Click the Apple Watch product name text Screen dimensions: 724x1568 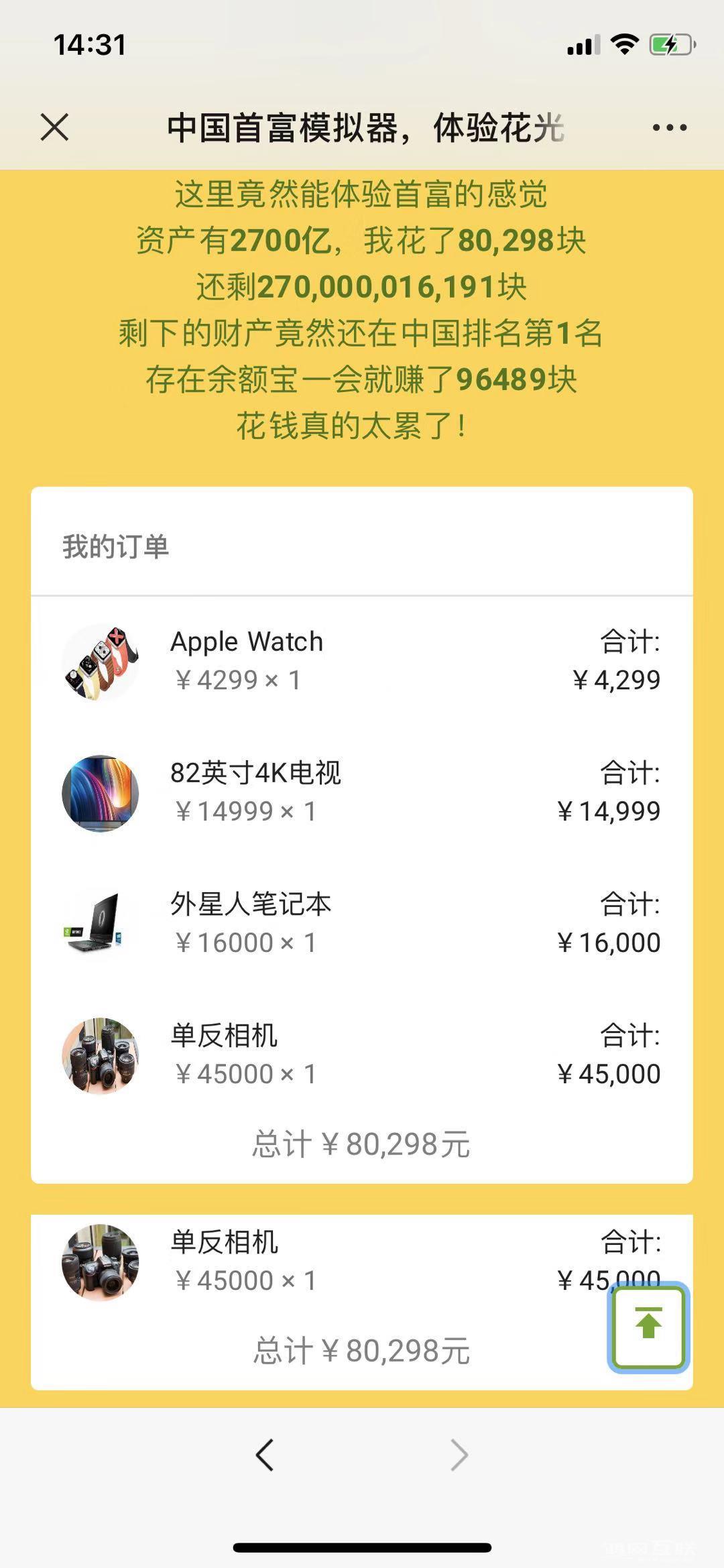tap(247, 642)
